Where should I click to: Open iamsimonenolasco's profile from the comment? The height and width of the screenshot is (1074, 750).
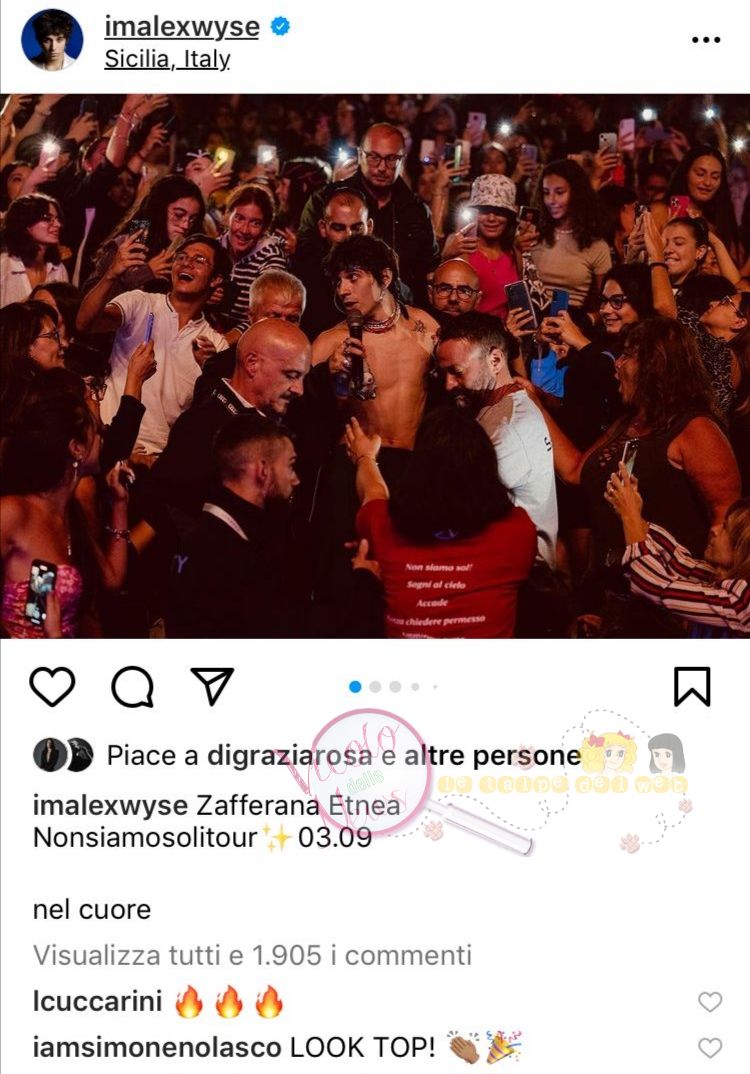point(156,1048)
